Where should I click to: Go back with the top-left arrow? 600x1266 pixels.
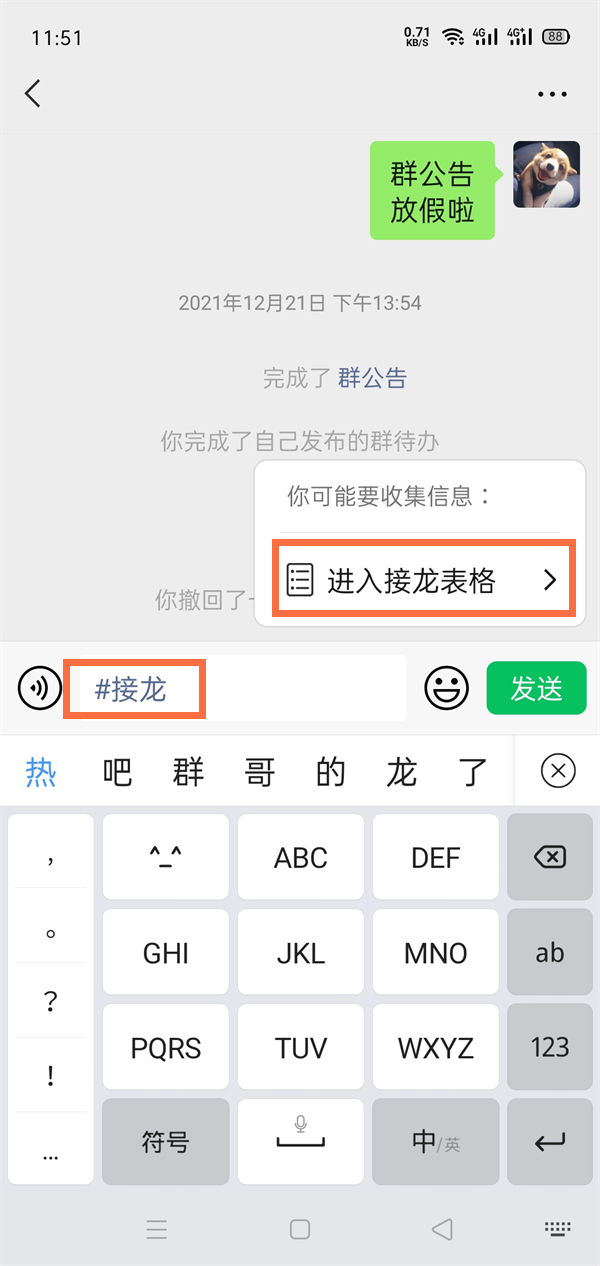tap(33, 94)
